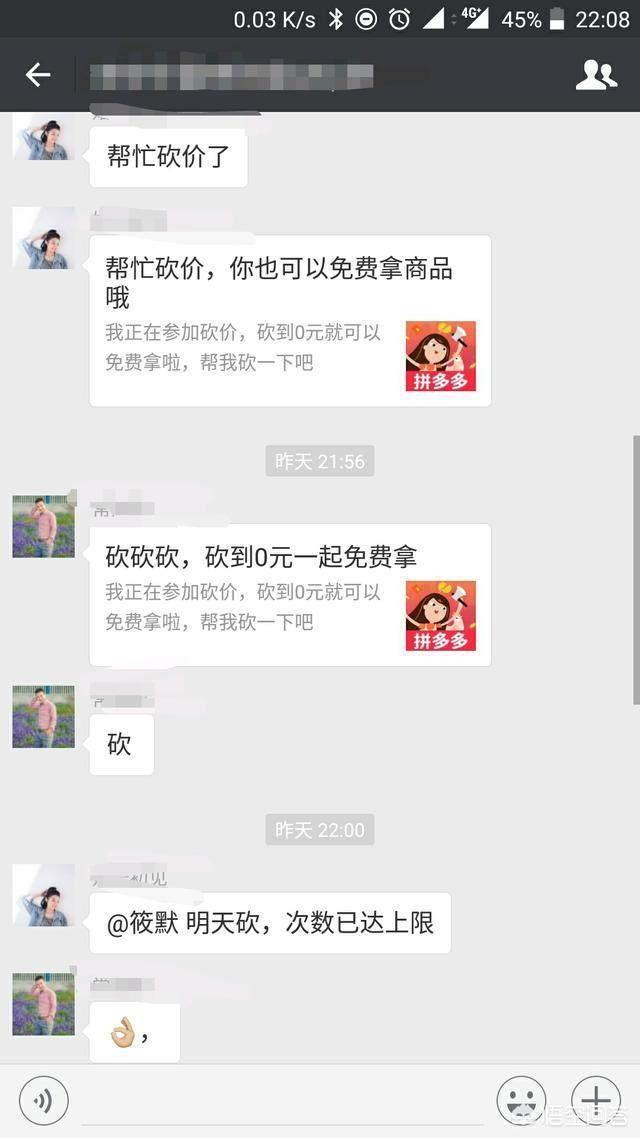This screenshot has width=640, height=1138.
Task: Open the plus attachments menu
Action: point(595,1101)
